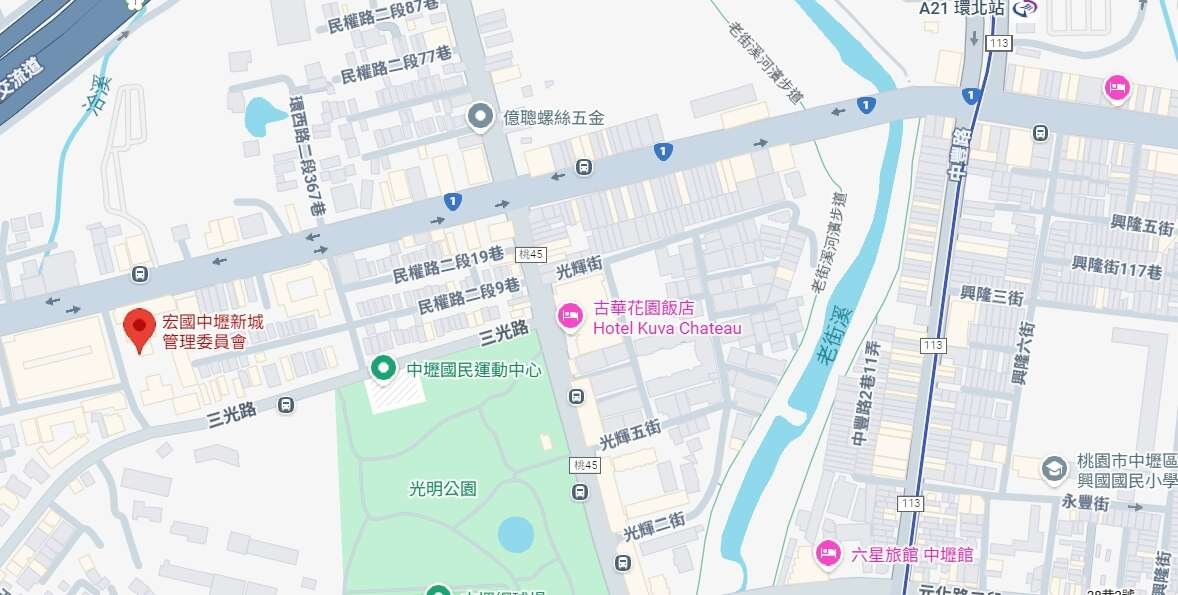Tap the 光明公園 park label

[442, 489]
